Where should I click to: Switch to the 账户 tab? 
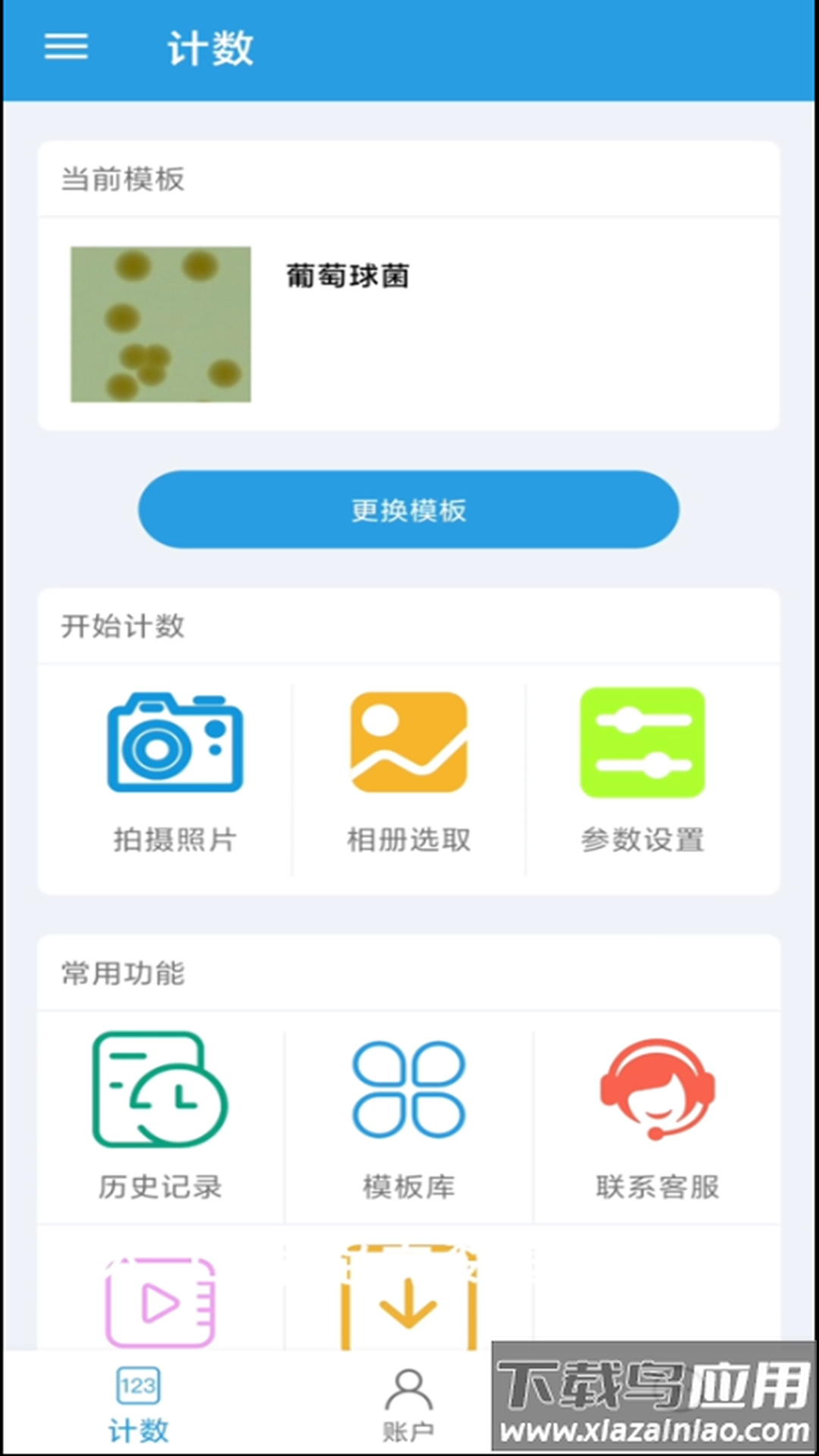pyautogui.click(x=409, y=1404)
